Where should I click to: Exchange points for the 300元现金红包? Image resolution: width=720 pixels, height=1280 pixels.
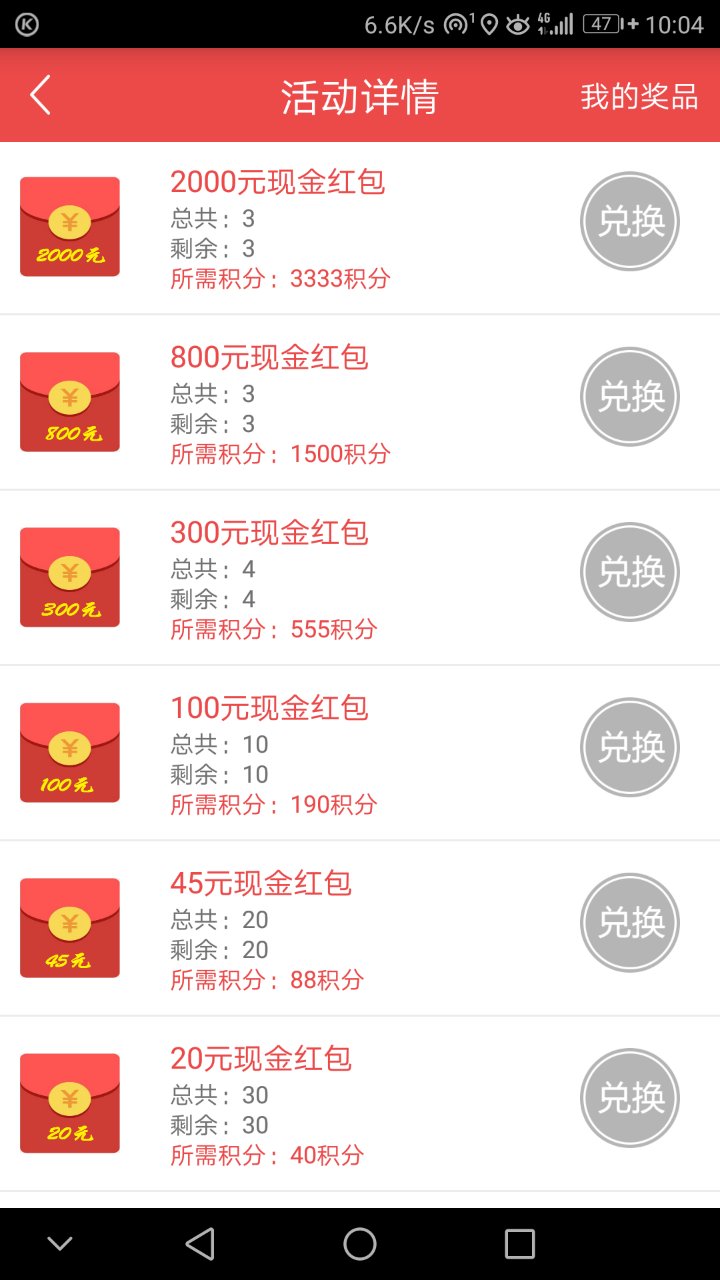pos(630,572)
